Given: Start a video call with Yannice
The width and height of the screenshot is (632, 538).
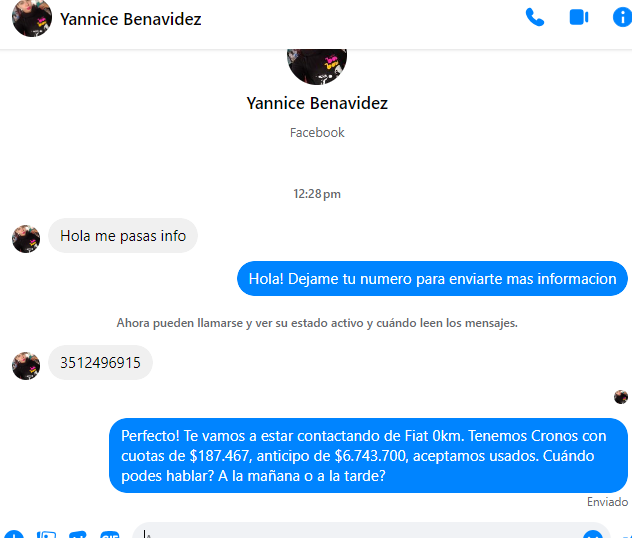Looking at the screenshot, I should [578, 17].
